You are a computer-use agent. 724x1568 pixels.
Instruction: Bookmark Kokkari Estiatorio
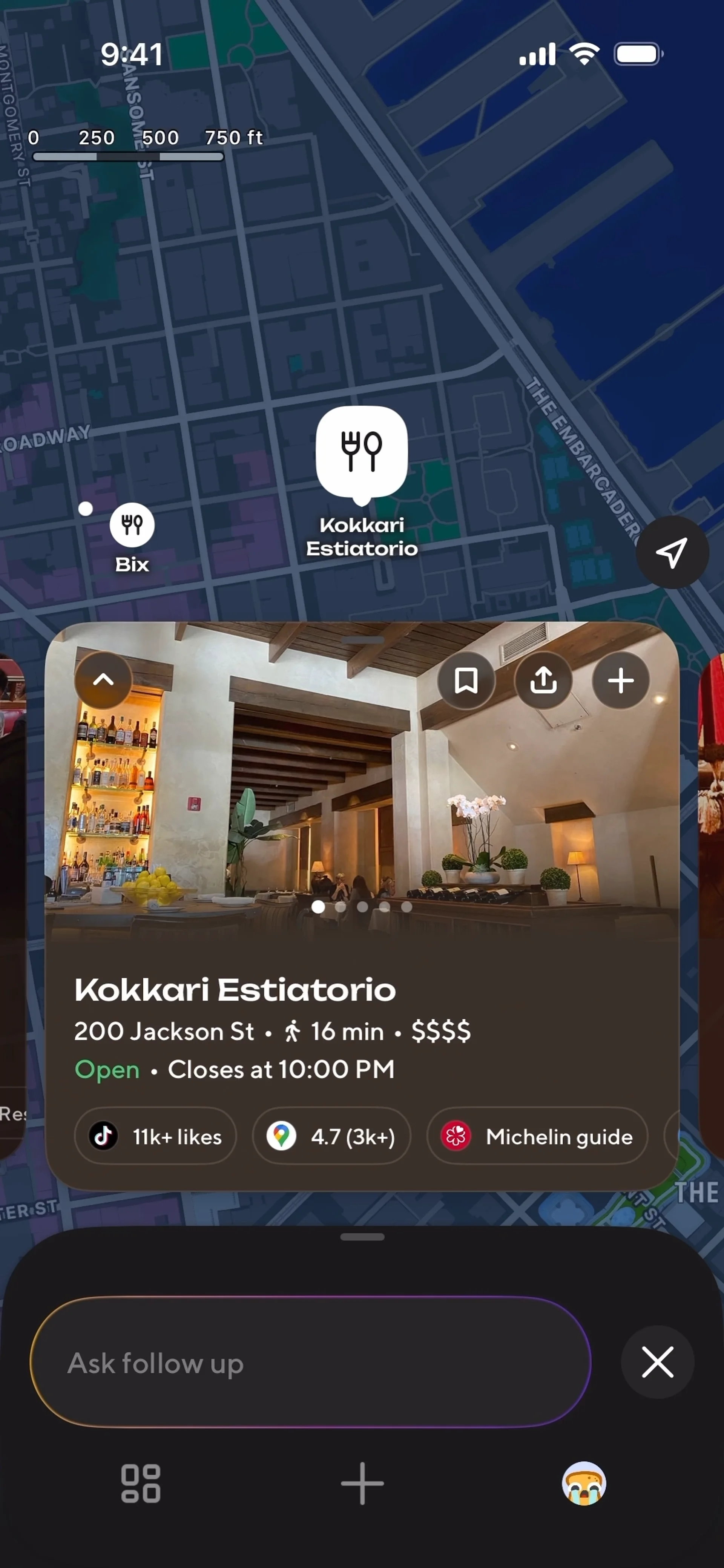(x=466, y=681)
